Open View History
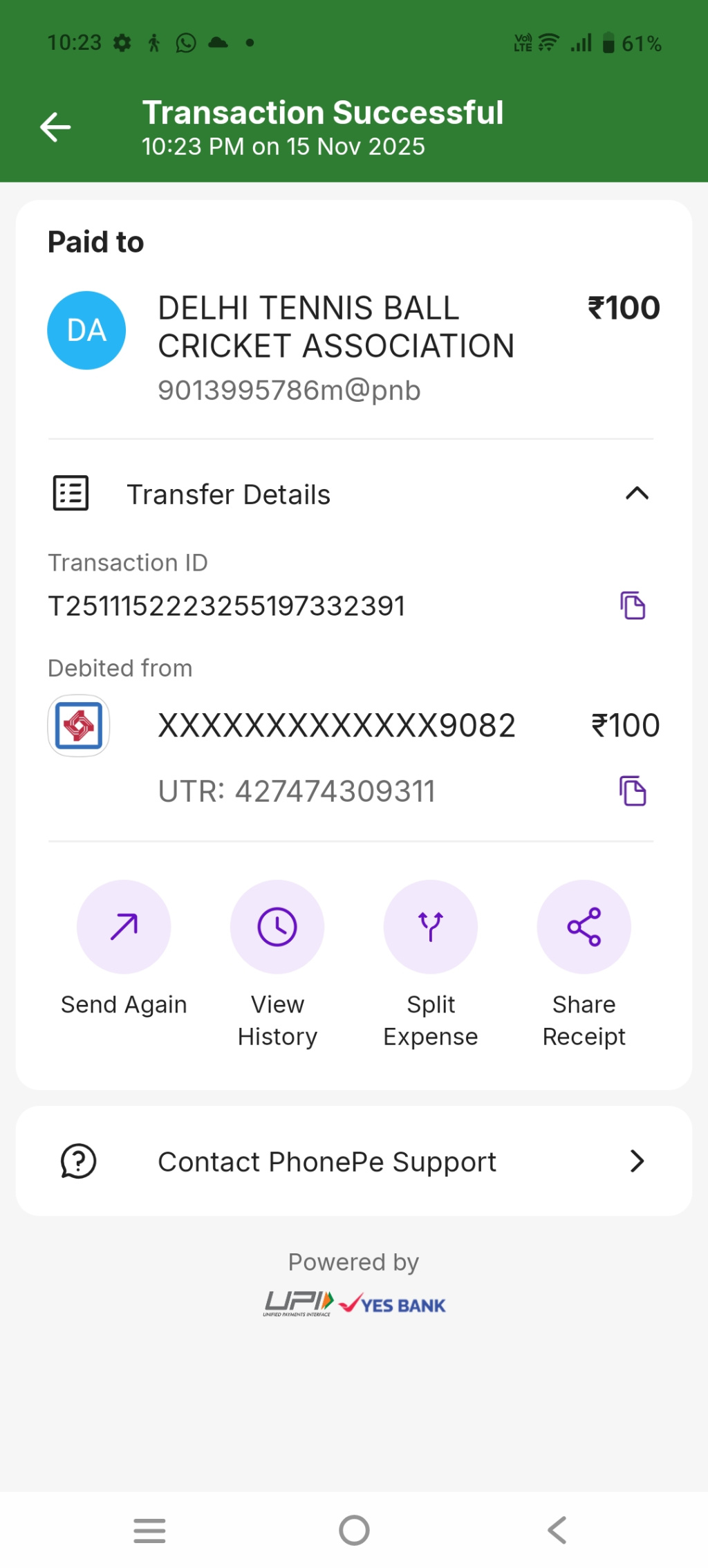Screen dimensions: 708x1568 [x=277, y=927]
